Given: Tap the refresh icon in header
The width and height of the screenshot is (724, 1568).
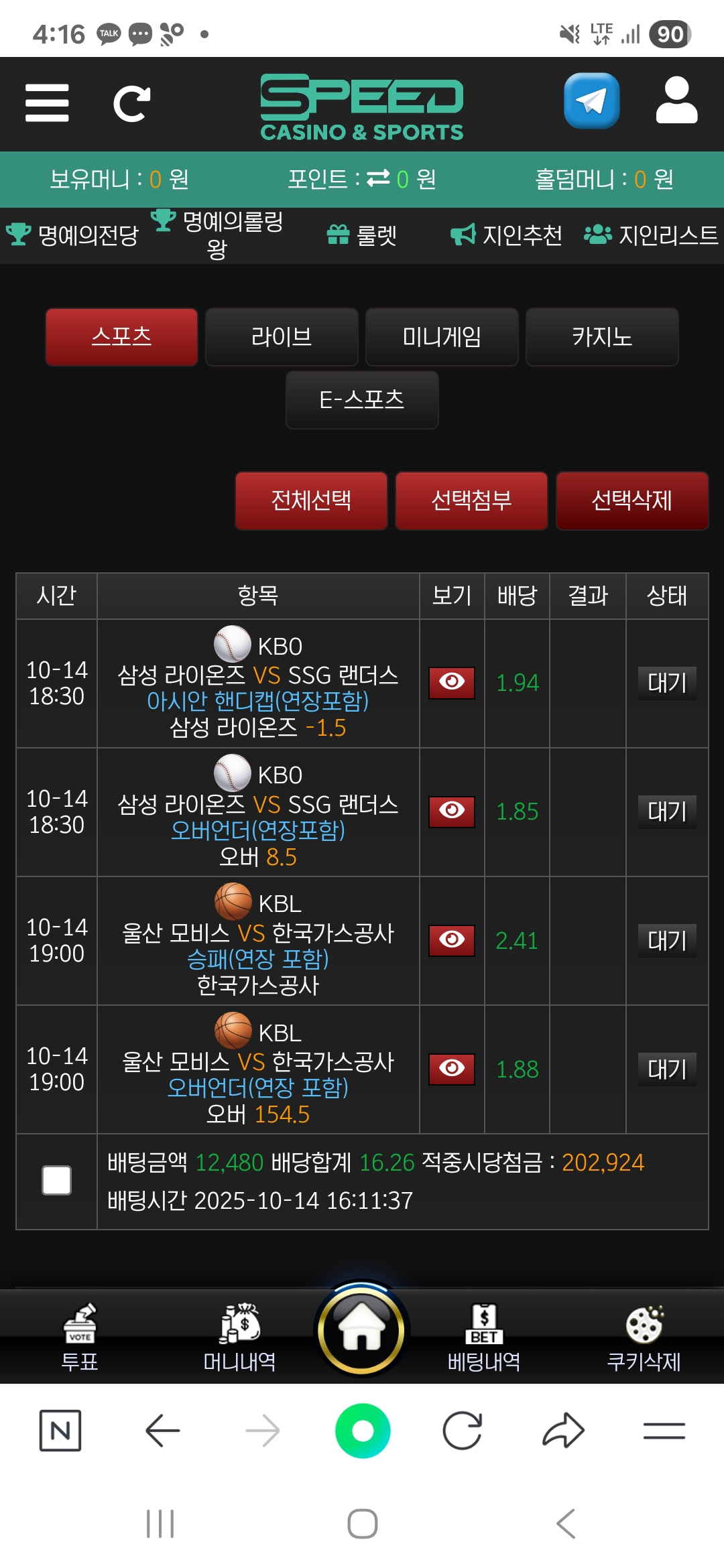Looking at the screenshot, I should point(131,104).
